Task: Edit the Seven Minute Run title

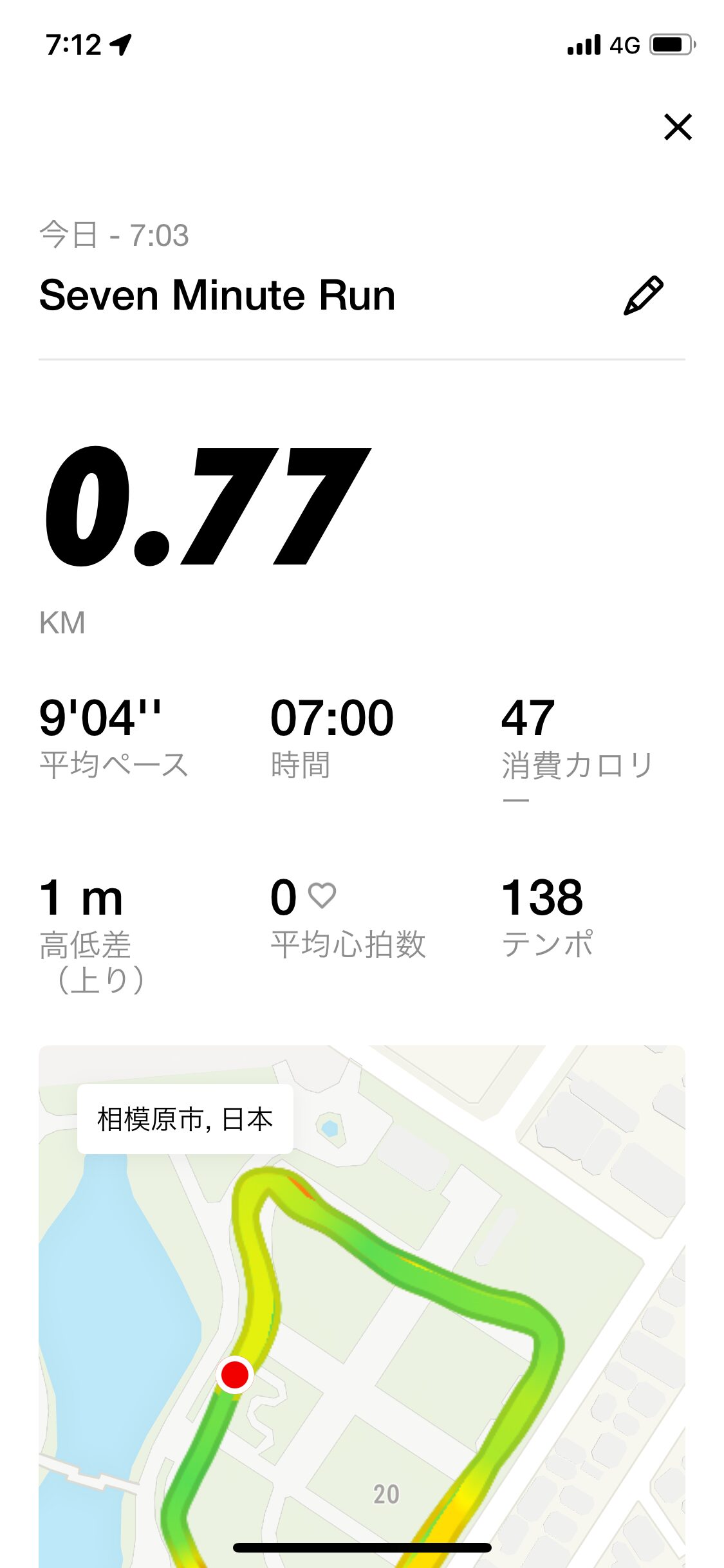Action: point(643,295)
